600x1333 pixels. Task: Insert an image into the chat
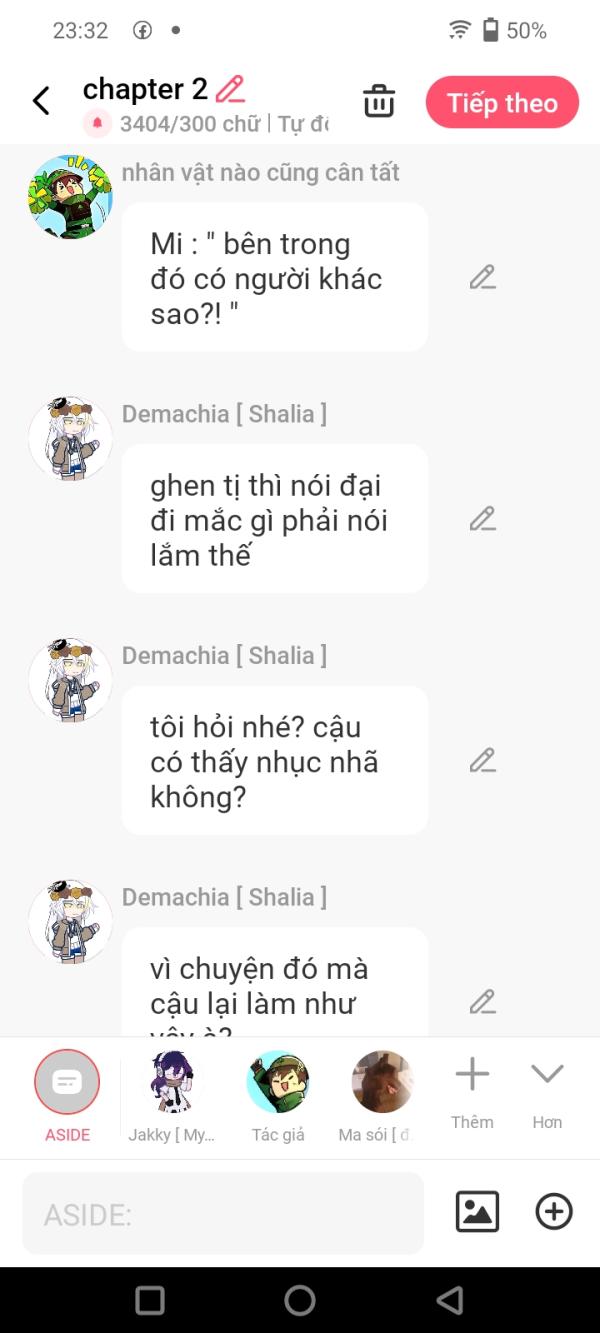coord(477,1212)
